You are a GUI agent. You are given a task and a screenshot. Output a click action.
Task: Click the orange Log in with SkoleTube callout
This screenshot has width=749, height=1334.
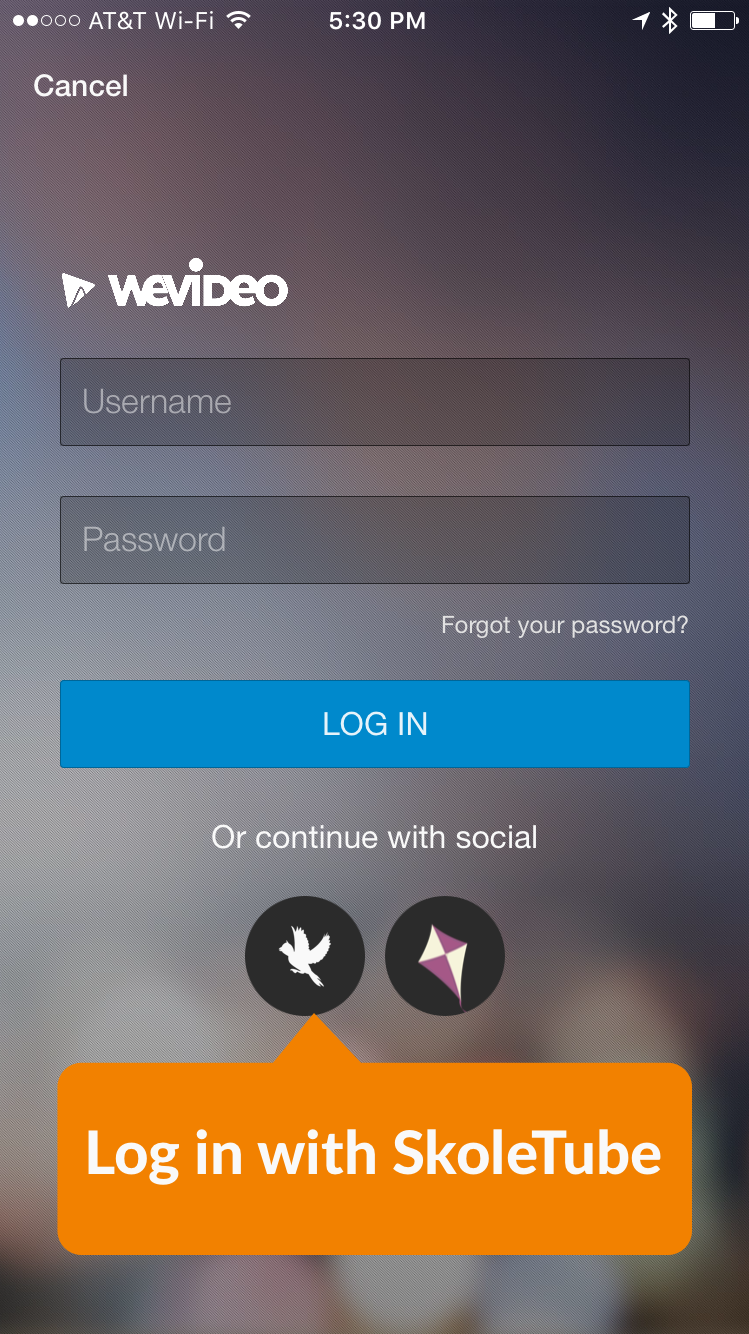tap(374, 1157)
